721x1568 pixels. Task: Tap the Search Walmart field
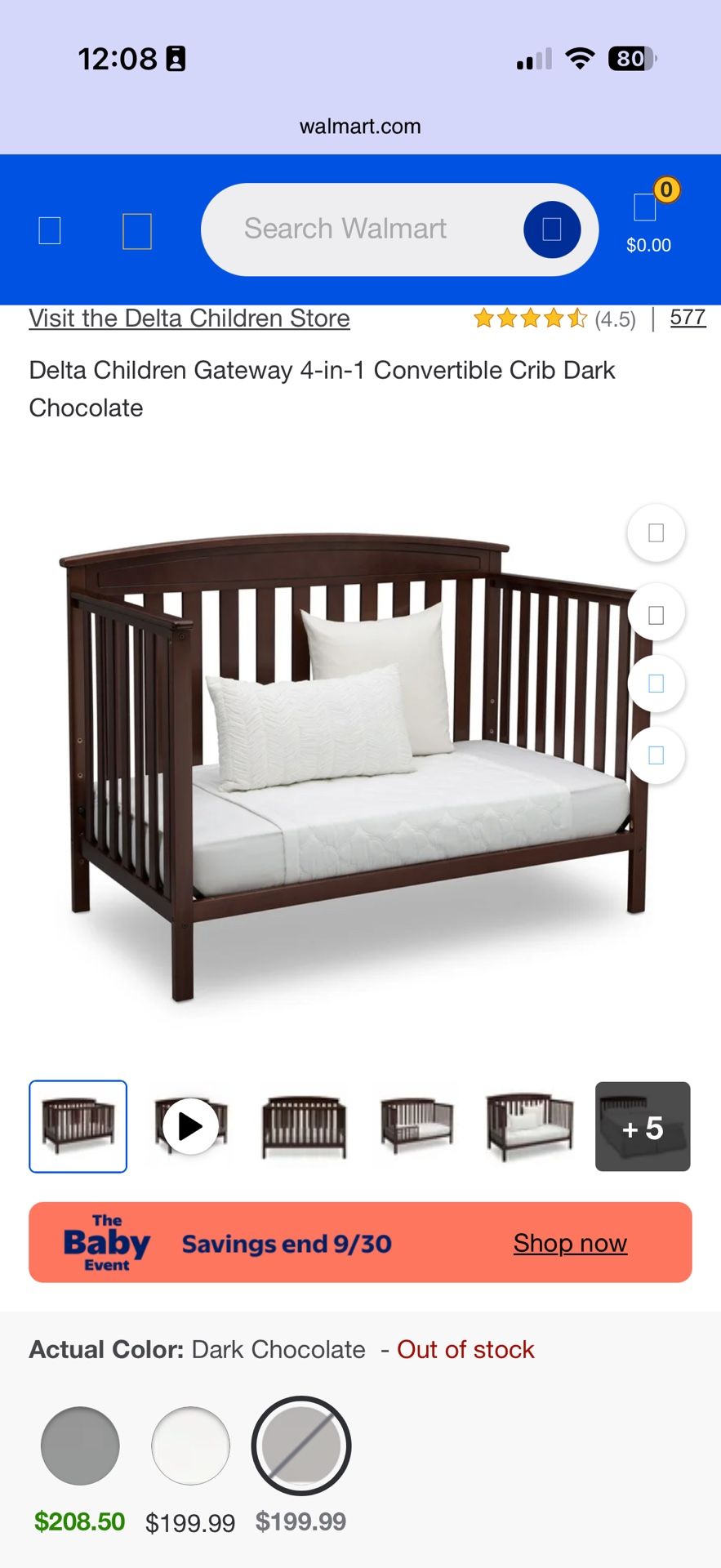tap(359, 229)
